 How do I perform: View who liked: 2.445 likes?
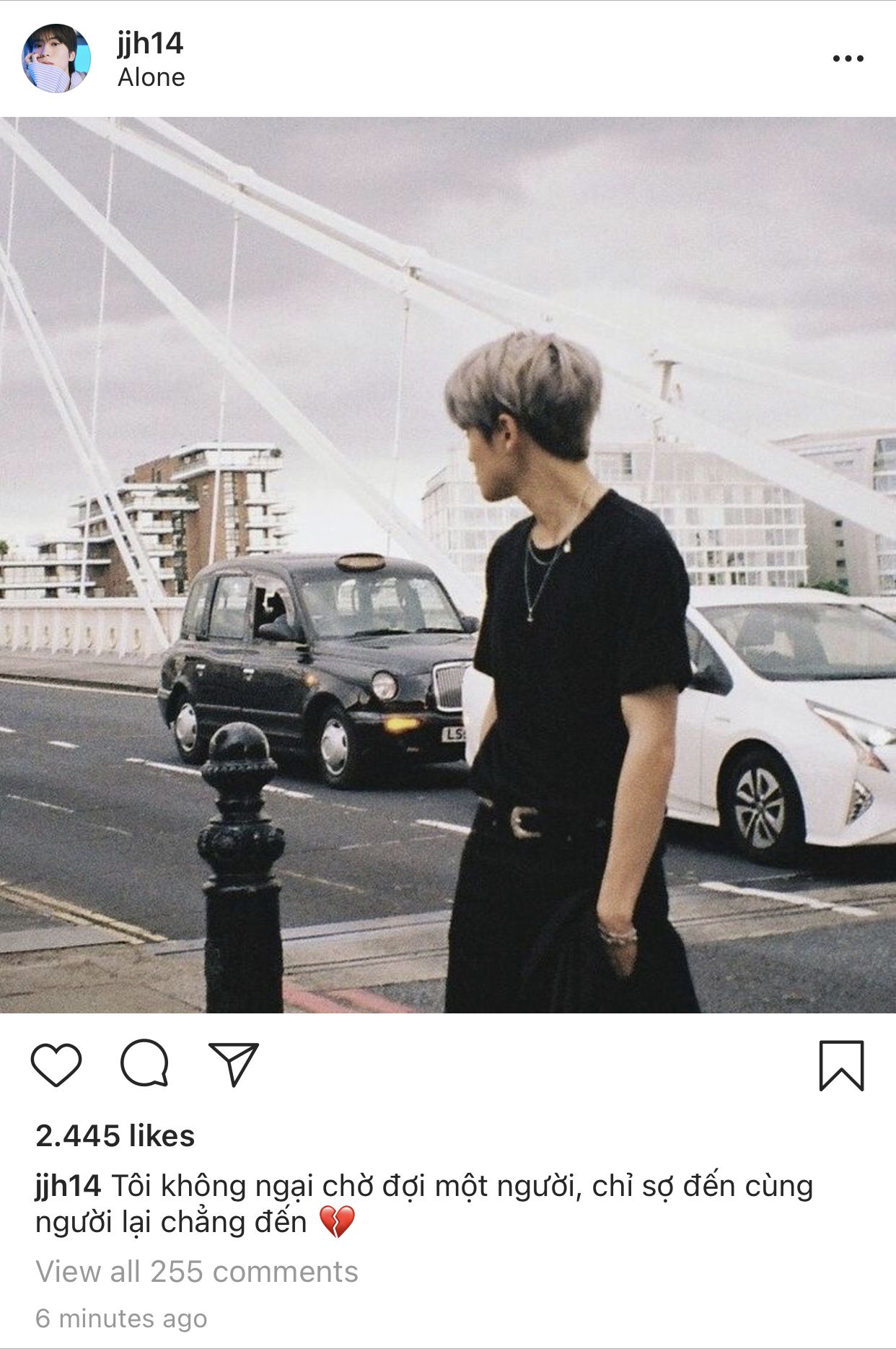tap(115, 1136)
